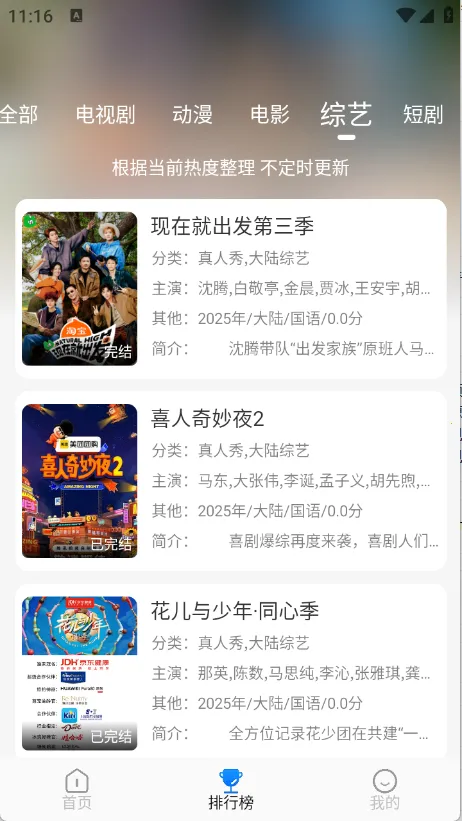Open the 花儿与少年·同心季 card
This screenshot has height=821, width=462.
coord(231,671)
